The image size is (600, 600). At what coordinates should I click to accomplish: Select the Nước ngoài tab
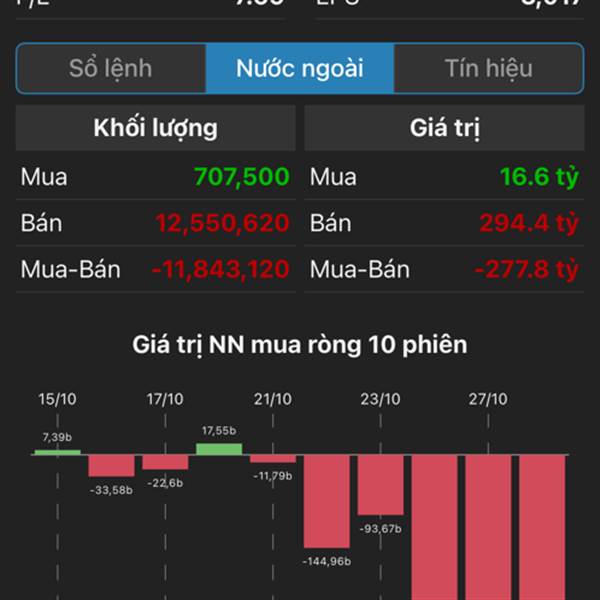coord(300,69)
